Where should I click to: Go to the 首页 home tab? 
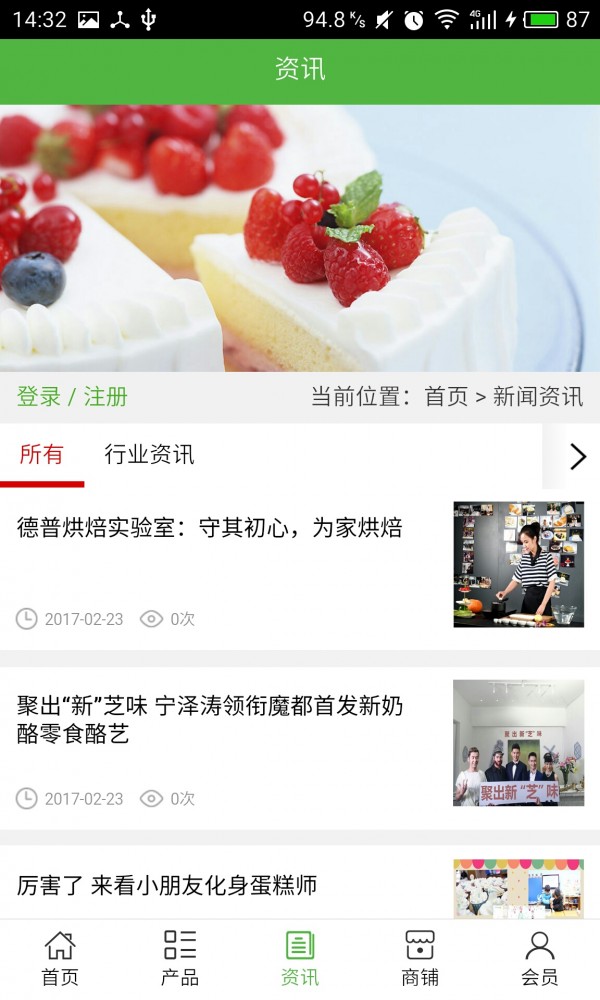click(60, 959)
